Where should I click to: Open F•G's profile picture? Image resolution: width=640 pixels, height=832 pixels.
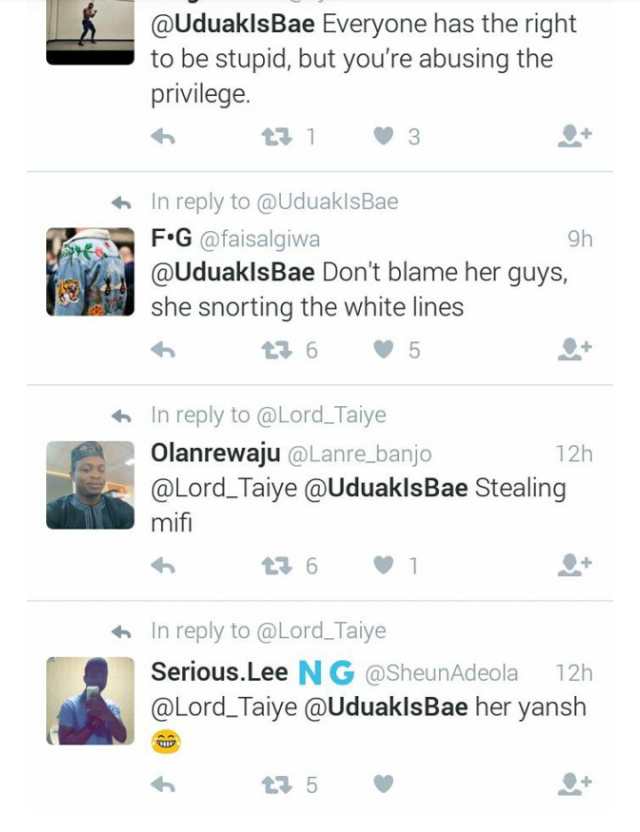(x=90, y=271)
